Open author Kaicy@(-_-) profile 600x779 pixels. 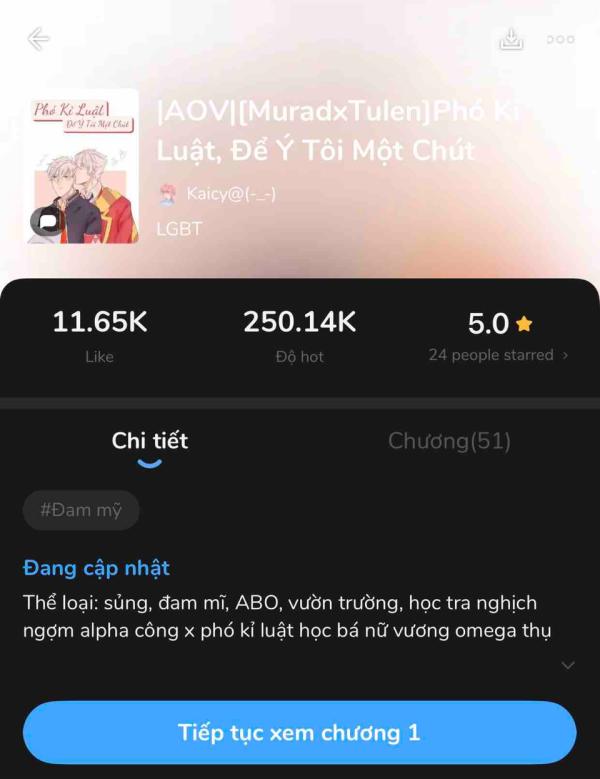point(230,195)
